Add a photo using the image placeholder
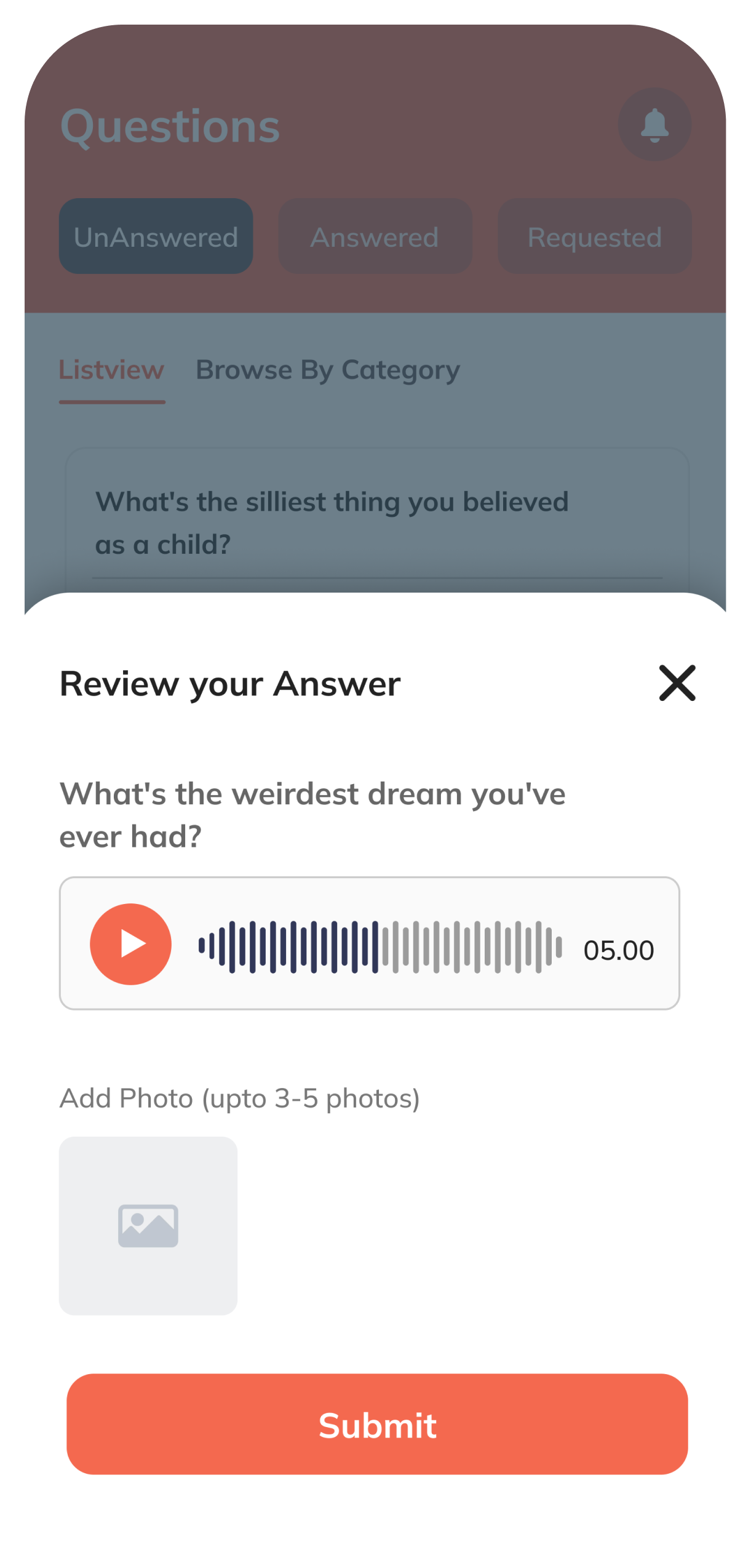 (x=148, y=1226)
